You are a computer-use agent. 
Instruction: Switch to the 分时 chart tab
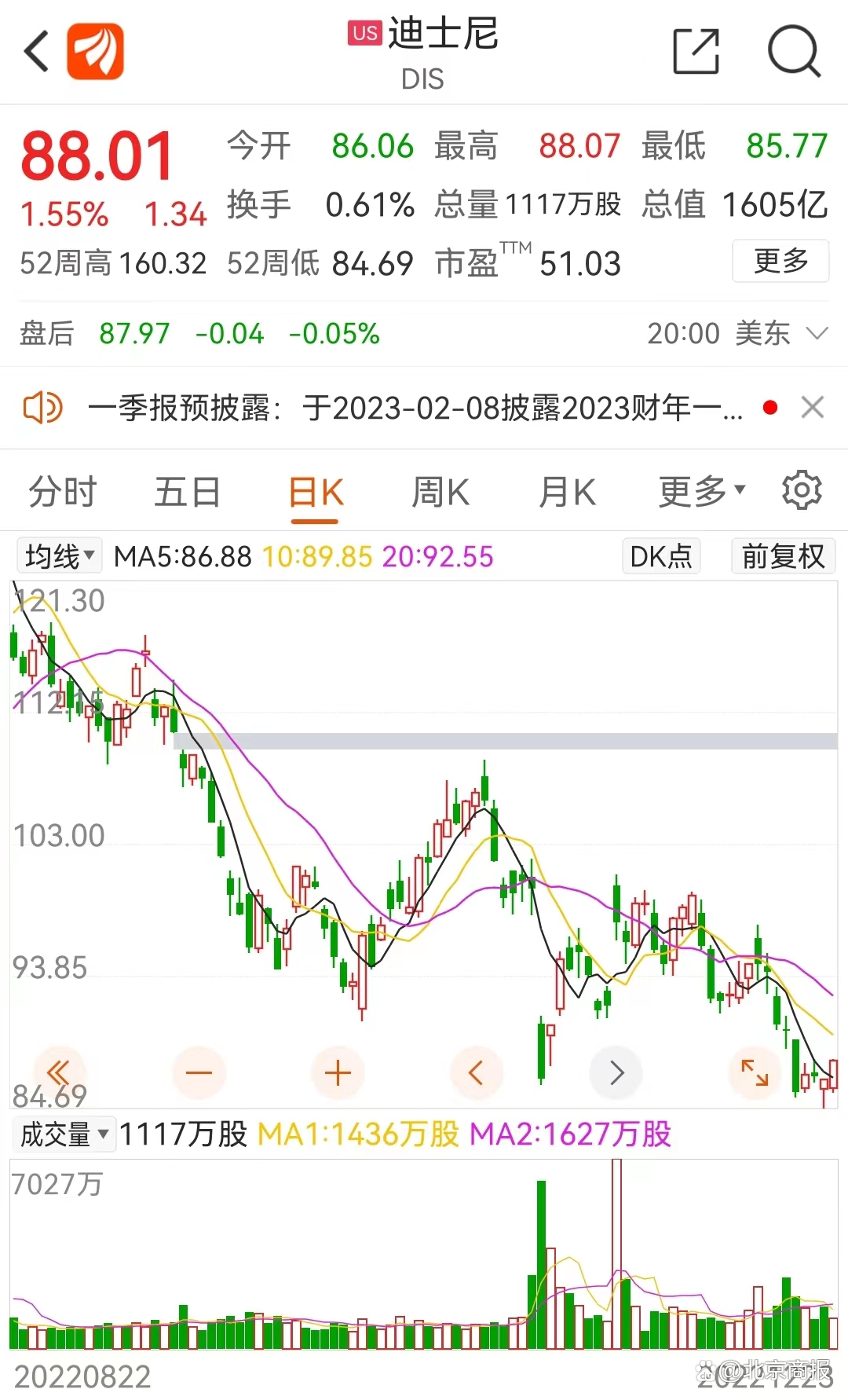[x=62, y=493]
